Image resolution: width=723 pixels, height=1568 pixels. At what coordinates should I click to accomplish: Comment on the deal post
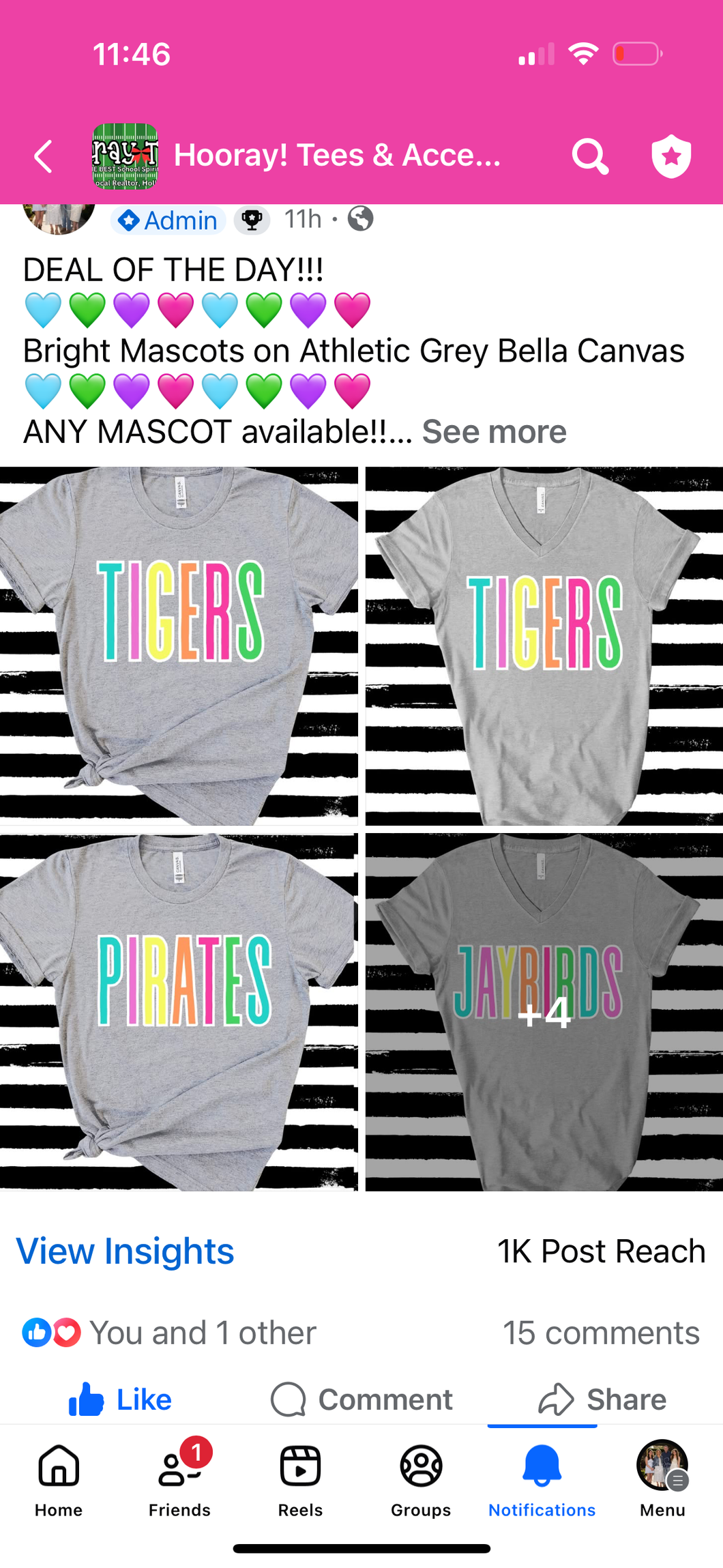pyautogui.click(x=361, y=1399)
